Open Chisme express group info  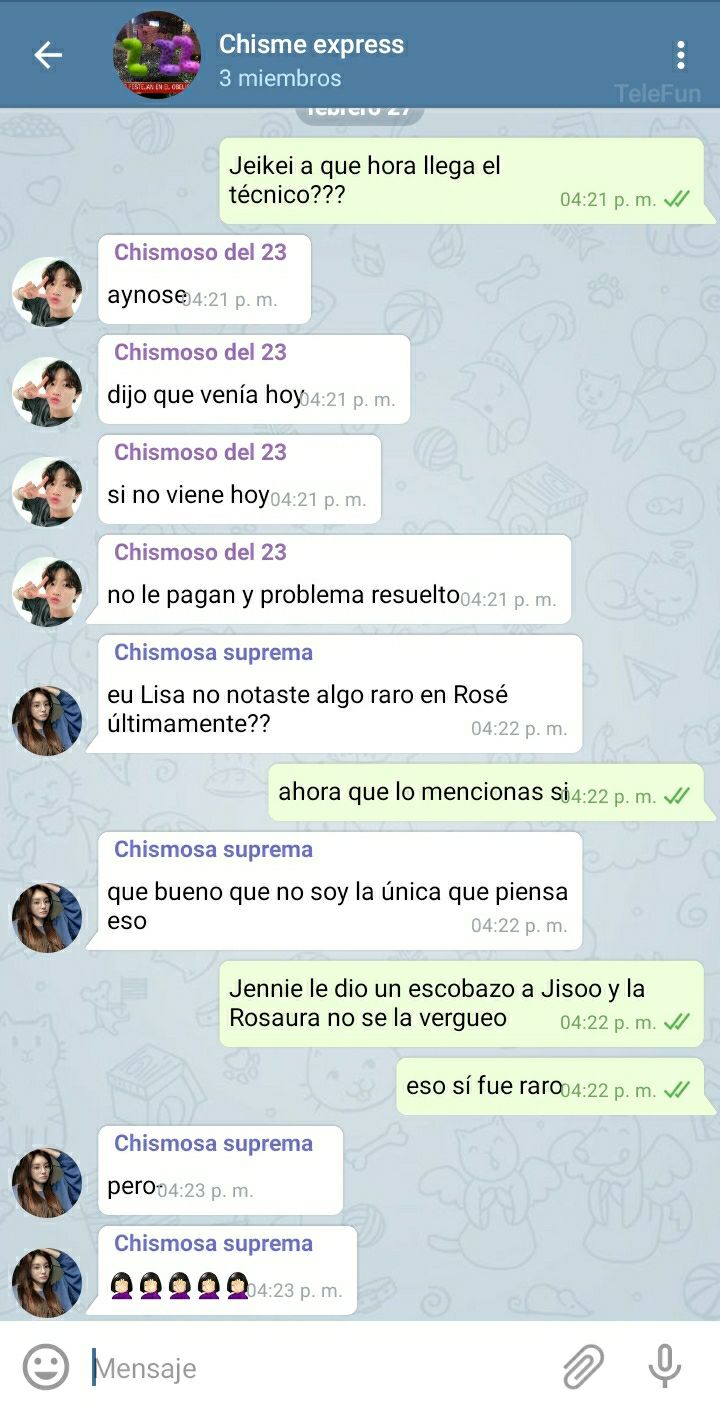point(311,59)
